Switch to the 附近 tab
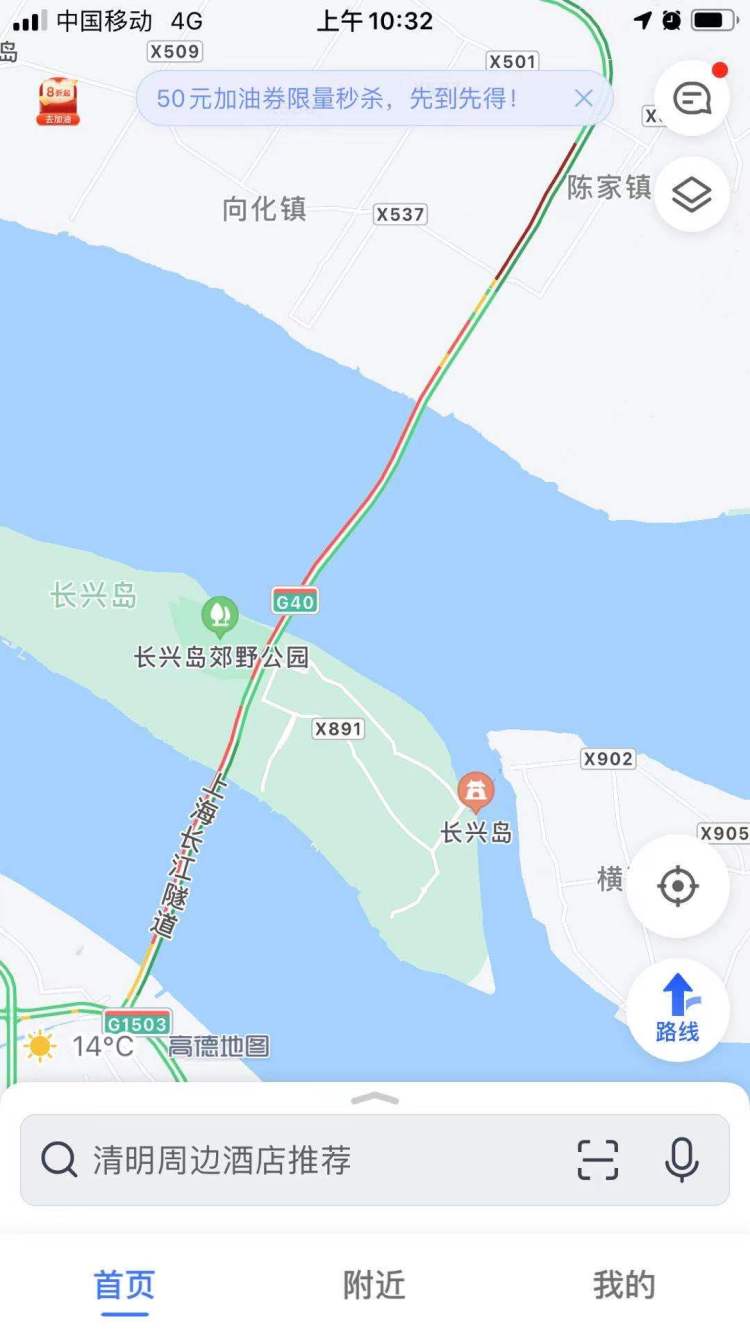Screen dimensions: 750x1334 [x=375, y=1286]
